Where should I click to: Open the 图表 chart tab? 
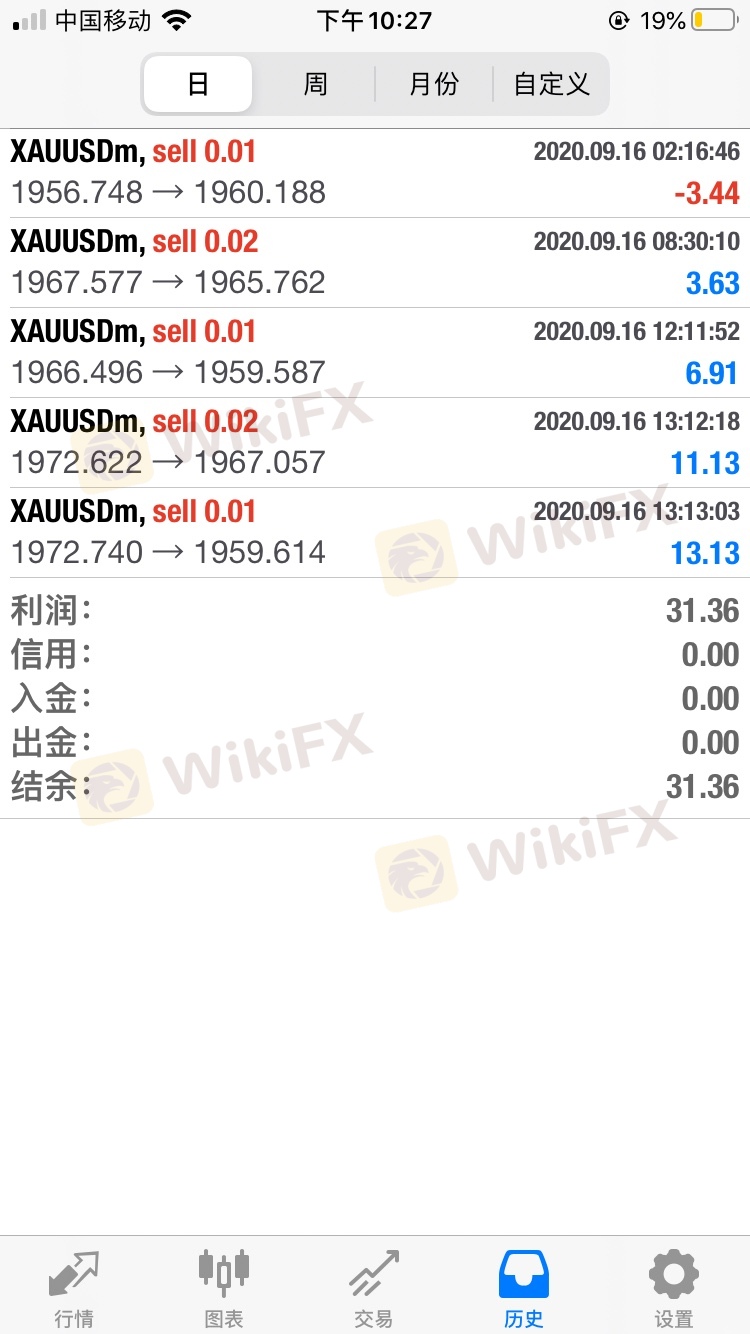point(224,1288)
